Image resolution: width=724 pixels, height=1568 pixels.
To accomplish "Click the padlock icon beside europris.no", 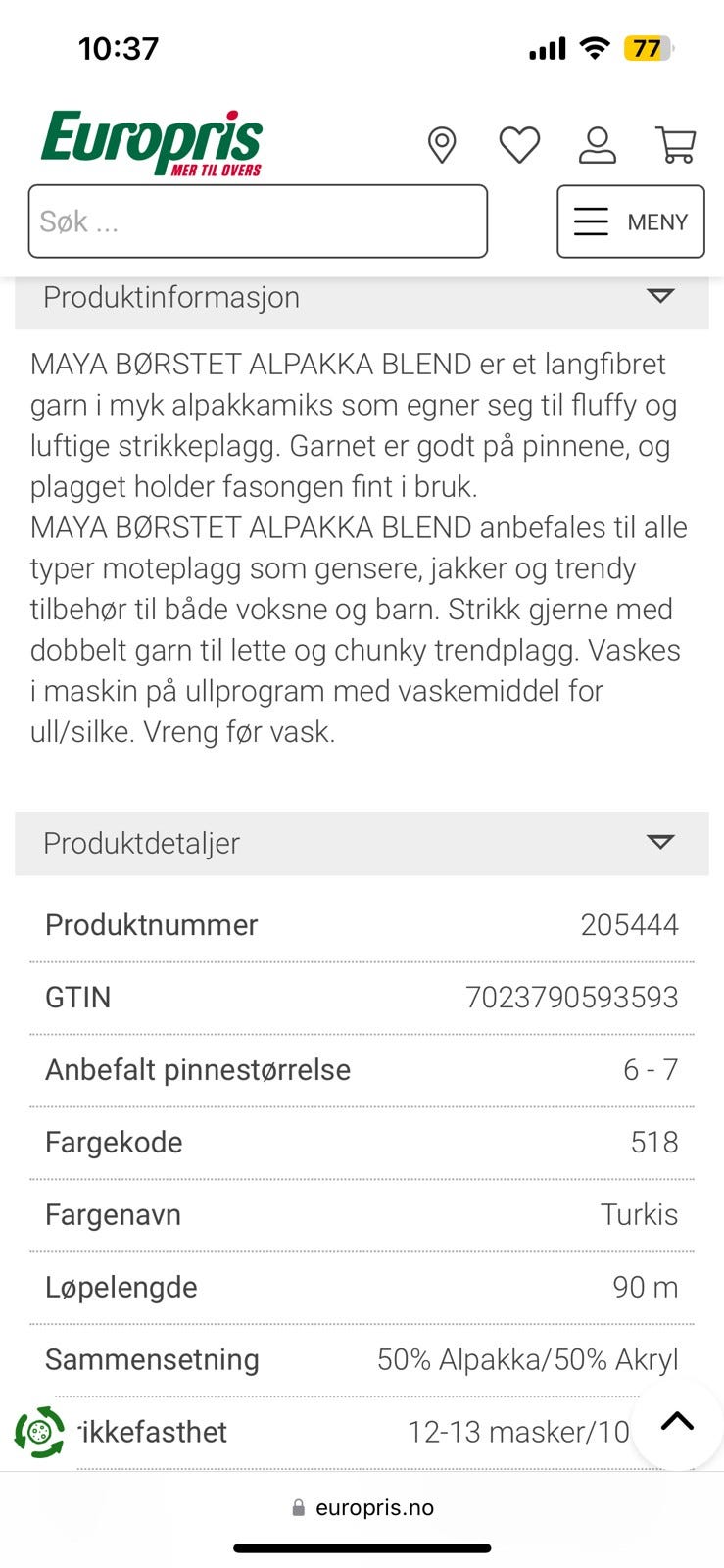I will (x=298, y=1507).
